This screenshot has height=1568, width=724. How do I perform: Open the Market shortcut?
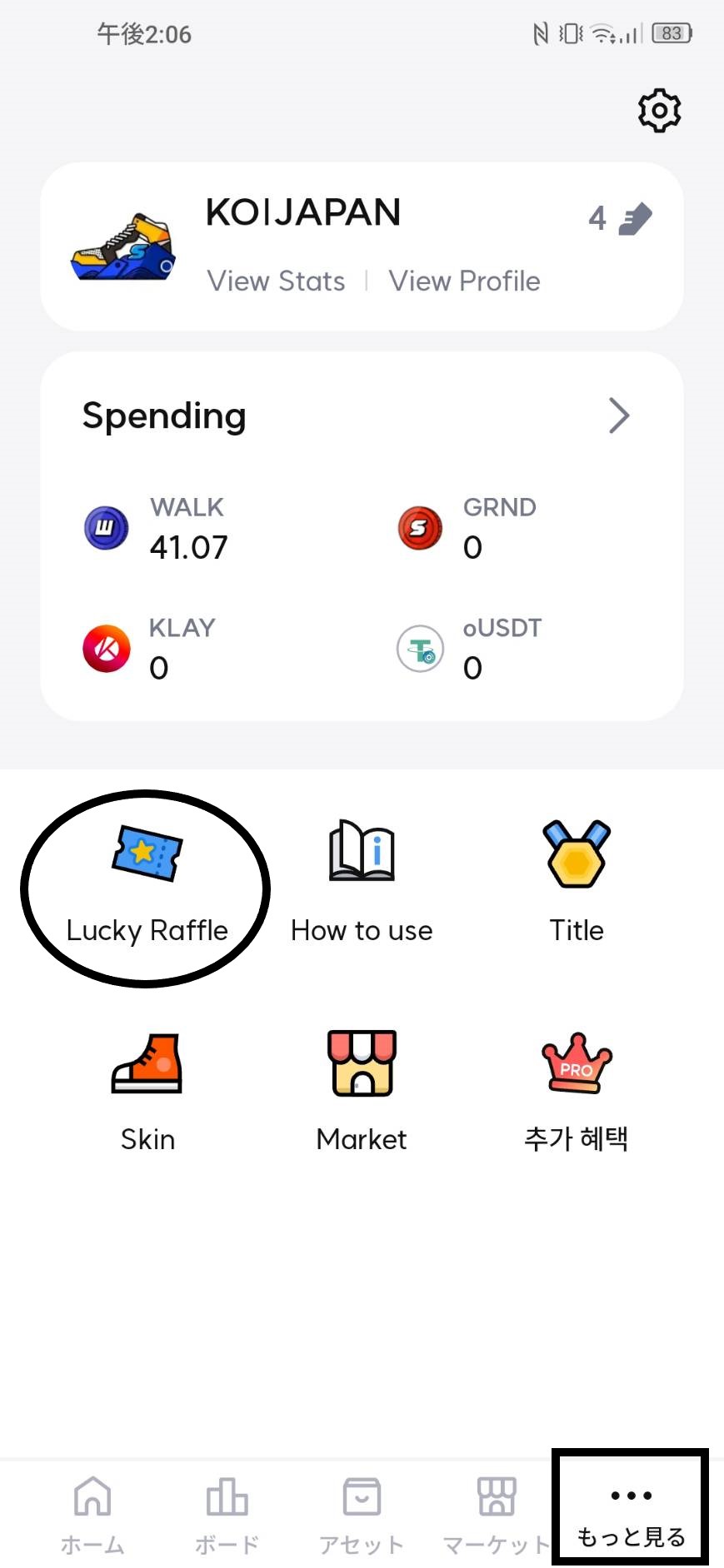(362, 1093)
